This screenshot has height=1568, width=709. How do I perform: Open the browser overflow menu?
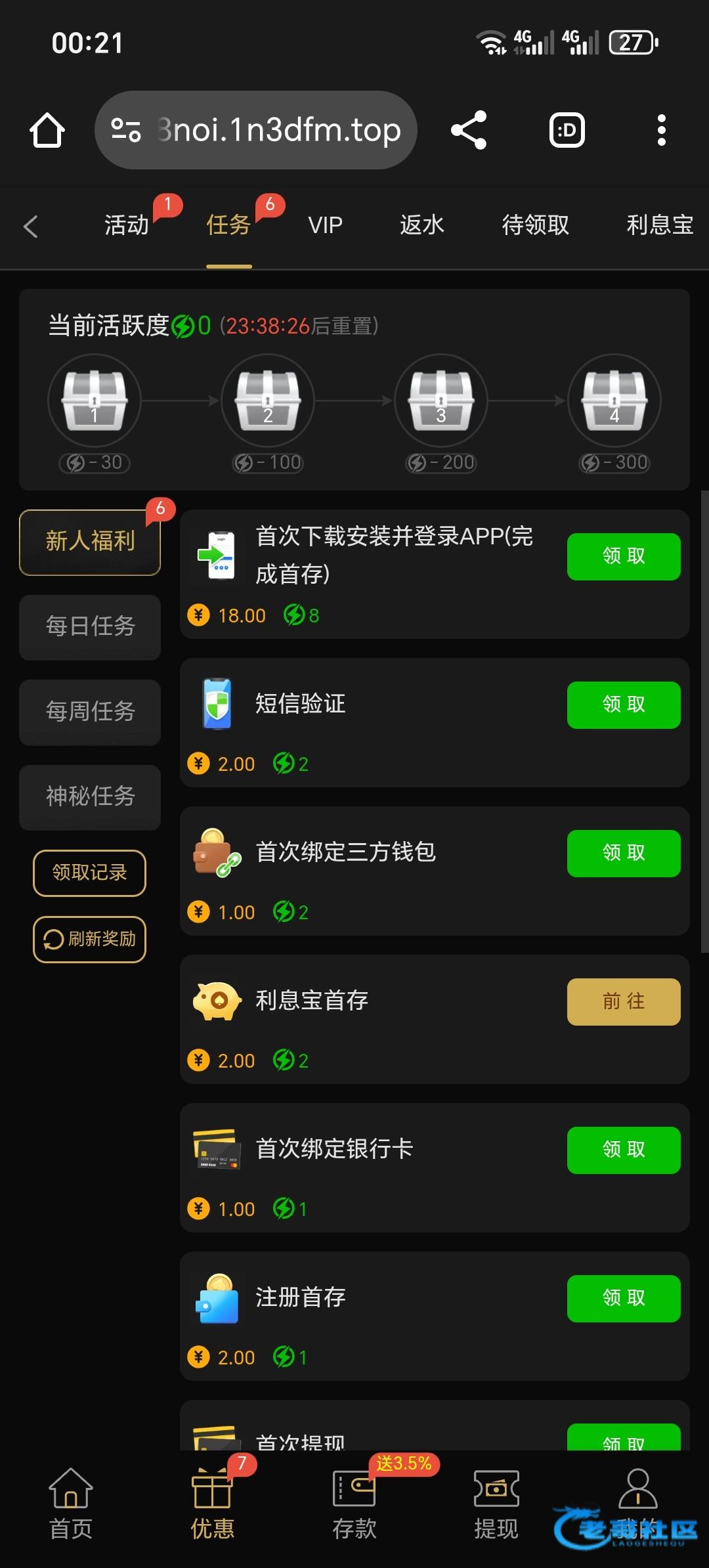click(x=661, y=130)
